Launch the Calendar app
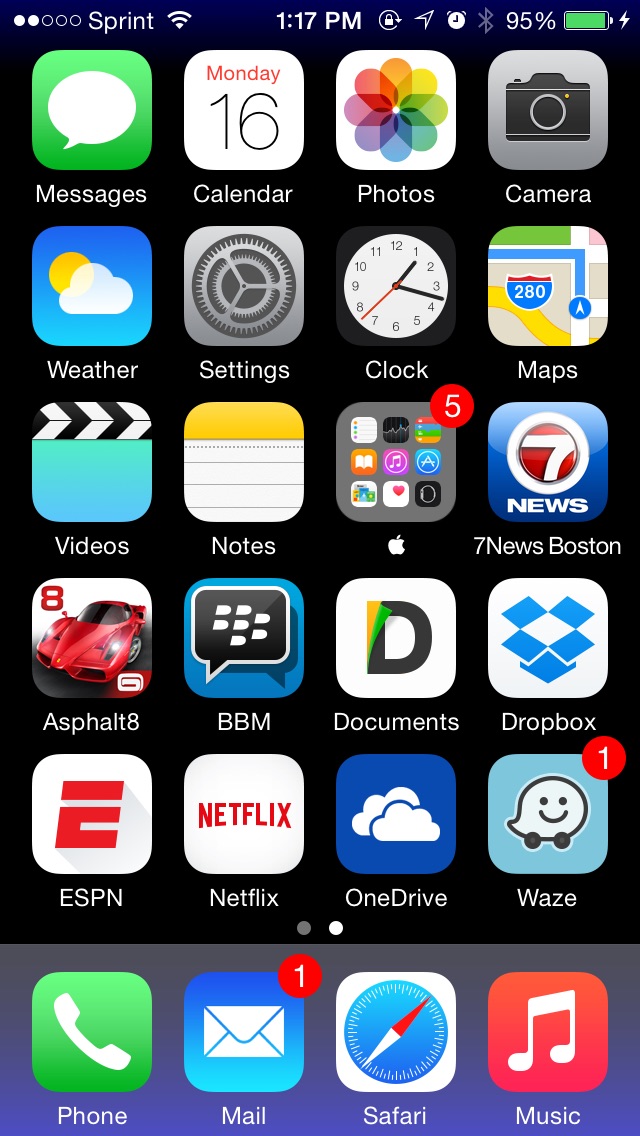Image resolution: width=640 pixels, height=1136 pixels. pyautogui.click(x=244, y=110)
